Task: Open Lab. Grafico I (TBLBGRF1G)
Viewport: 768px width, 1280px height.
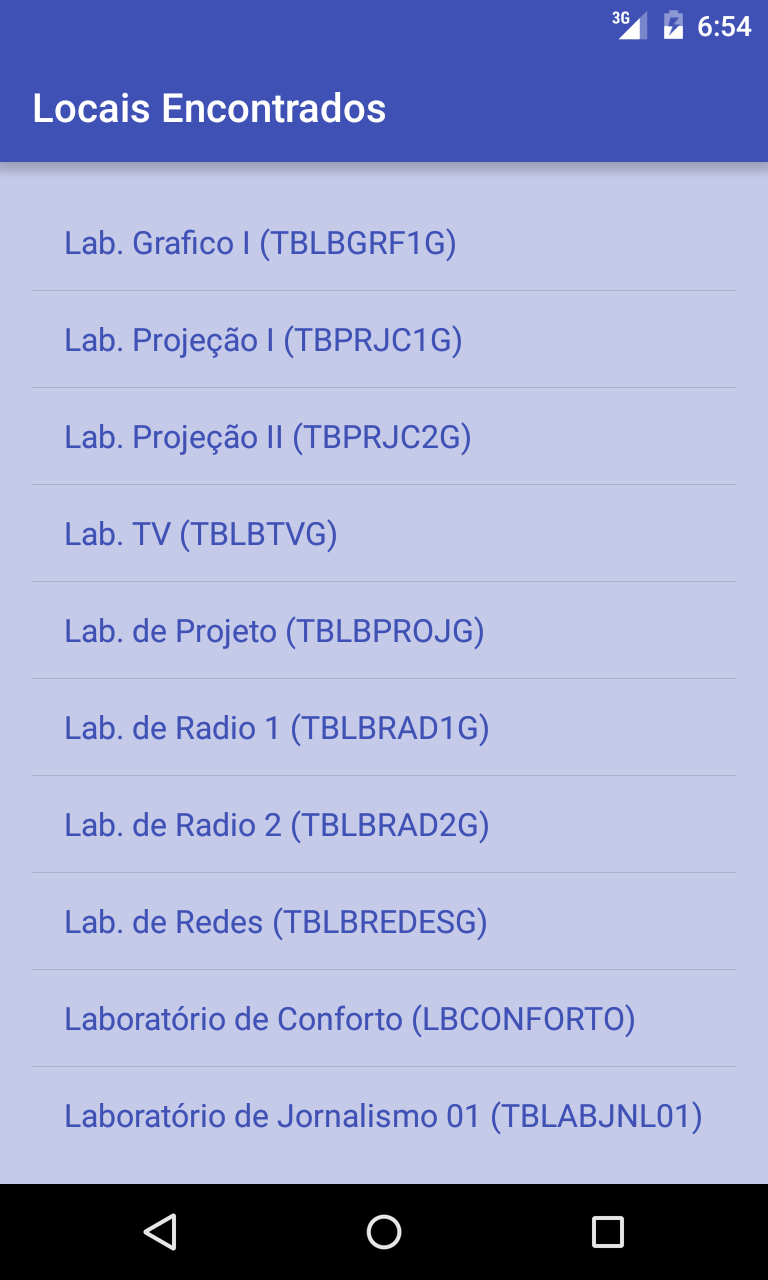Action: tap(260, 243)
